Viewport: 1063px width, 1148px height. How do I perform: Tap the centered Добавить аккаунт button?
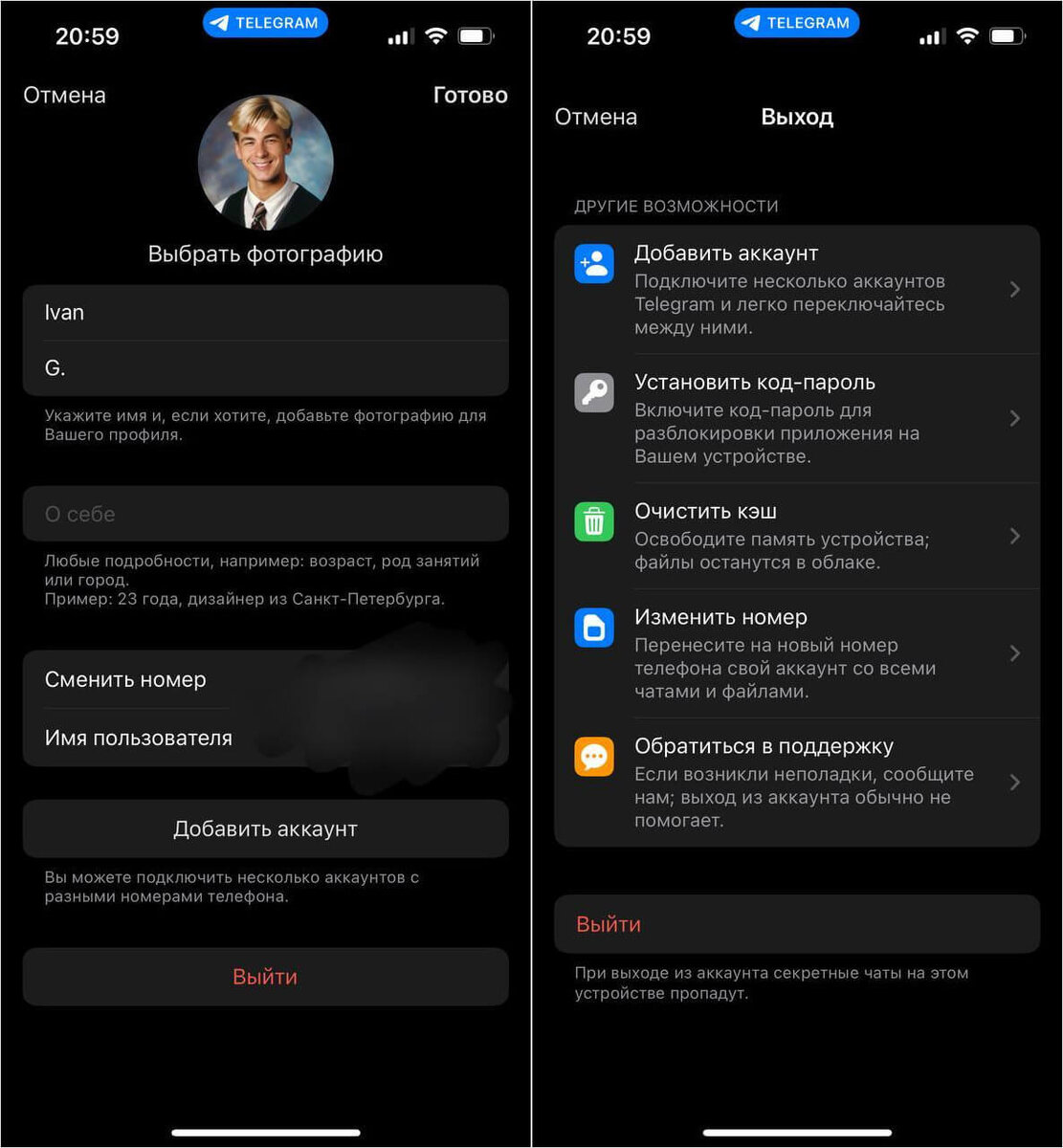coord(265,828)
